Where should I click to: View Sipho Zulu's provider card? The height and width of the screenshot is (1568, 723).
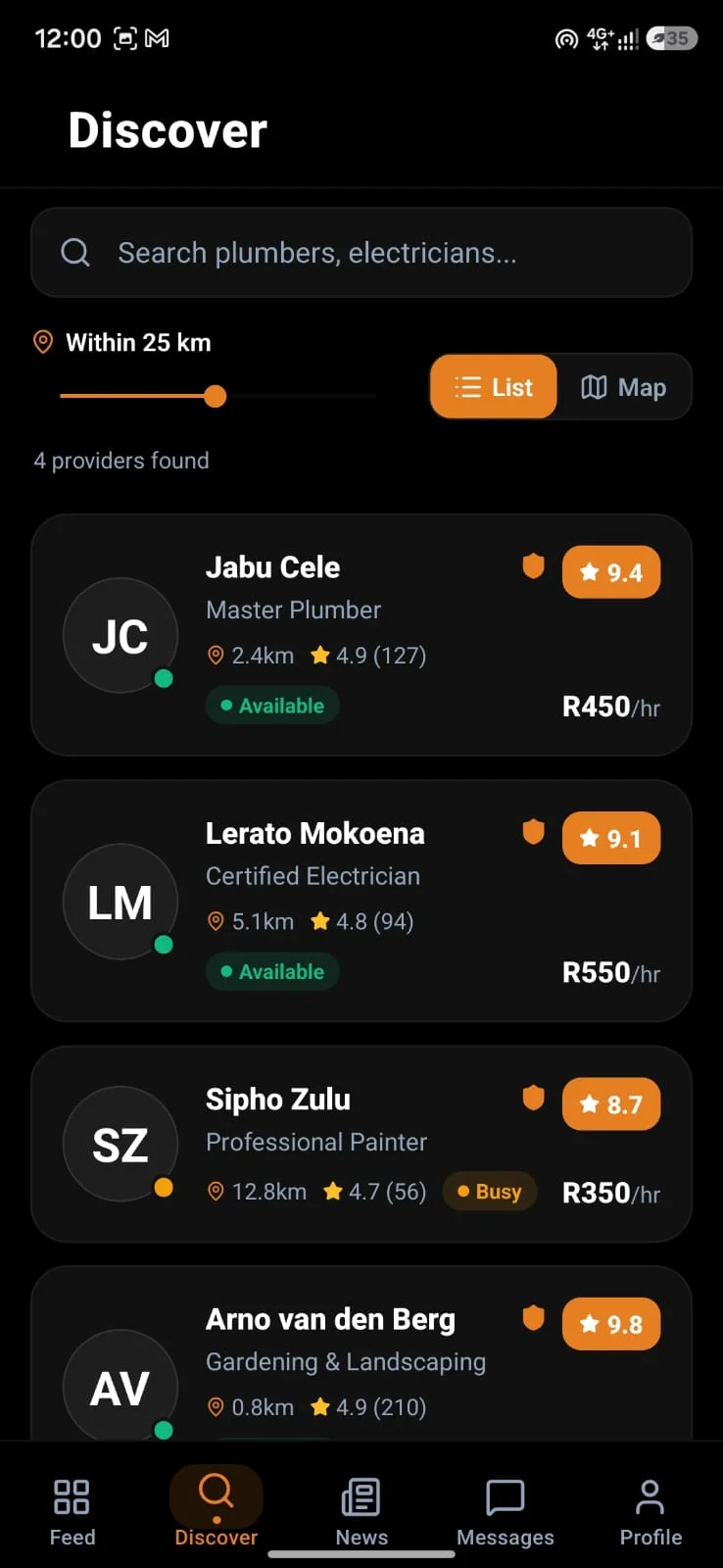[361, 1144]
